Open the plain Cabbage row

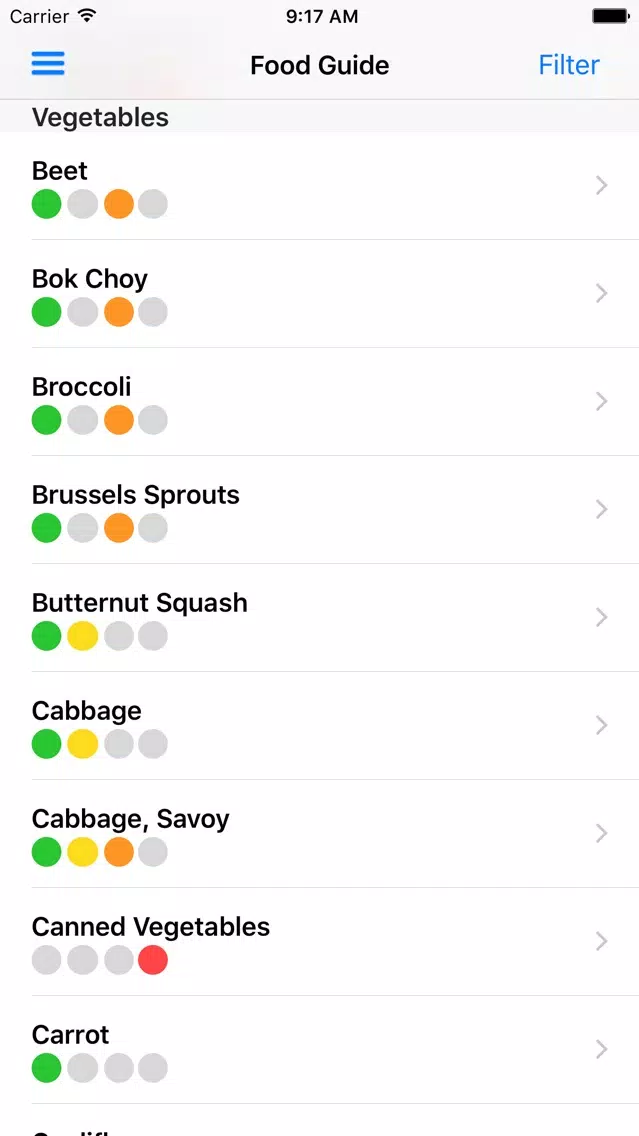[x=320, y=725]
